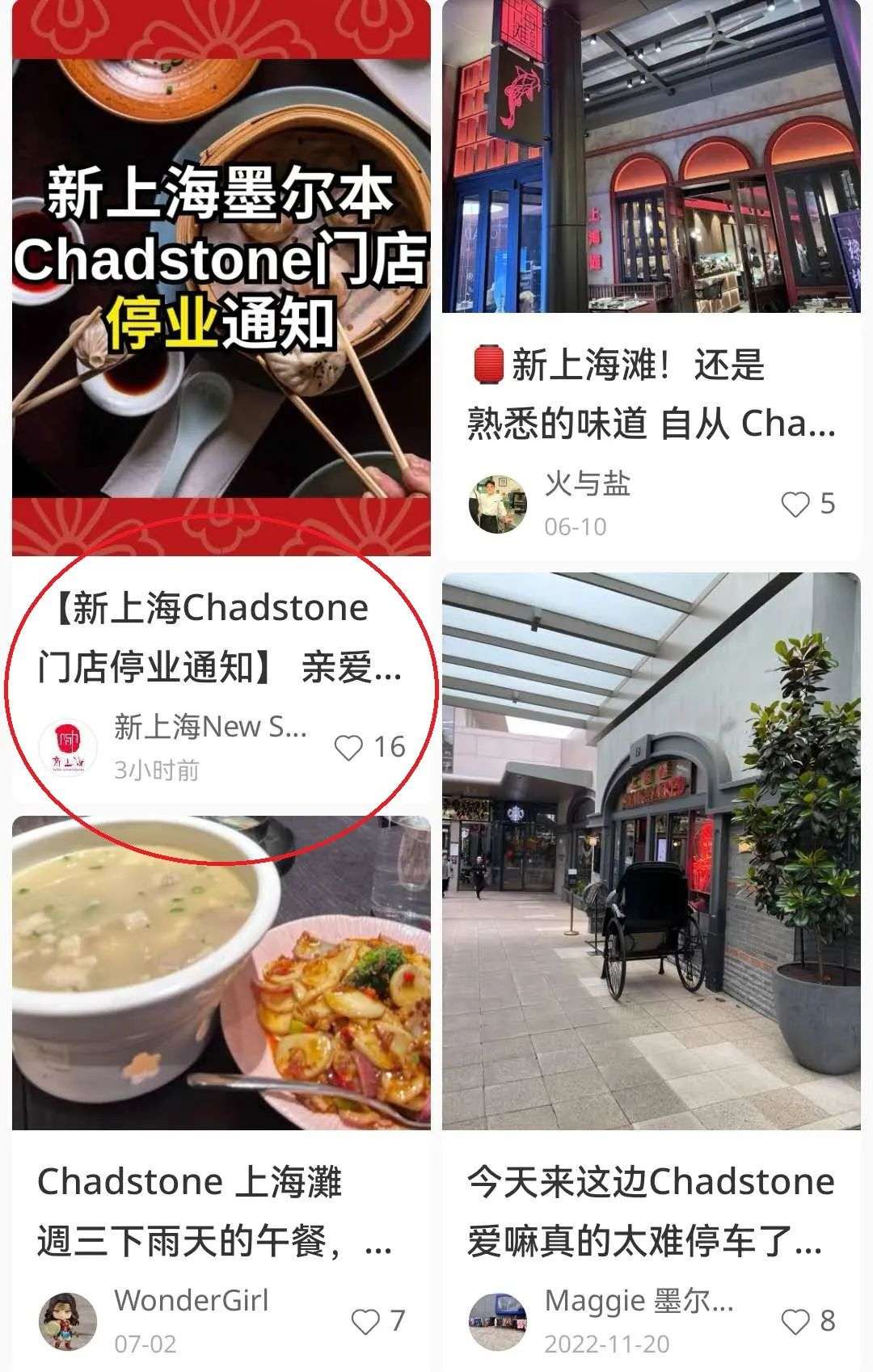Like Maggie 墨尔...'s post
This screenshot has height=1372, width=873.
point(795,1322)
